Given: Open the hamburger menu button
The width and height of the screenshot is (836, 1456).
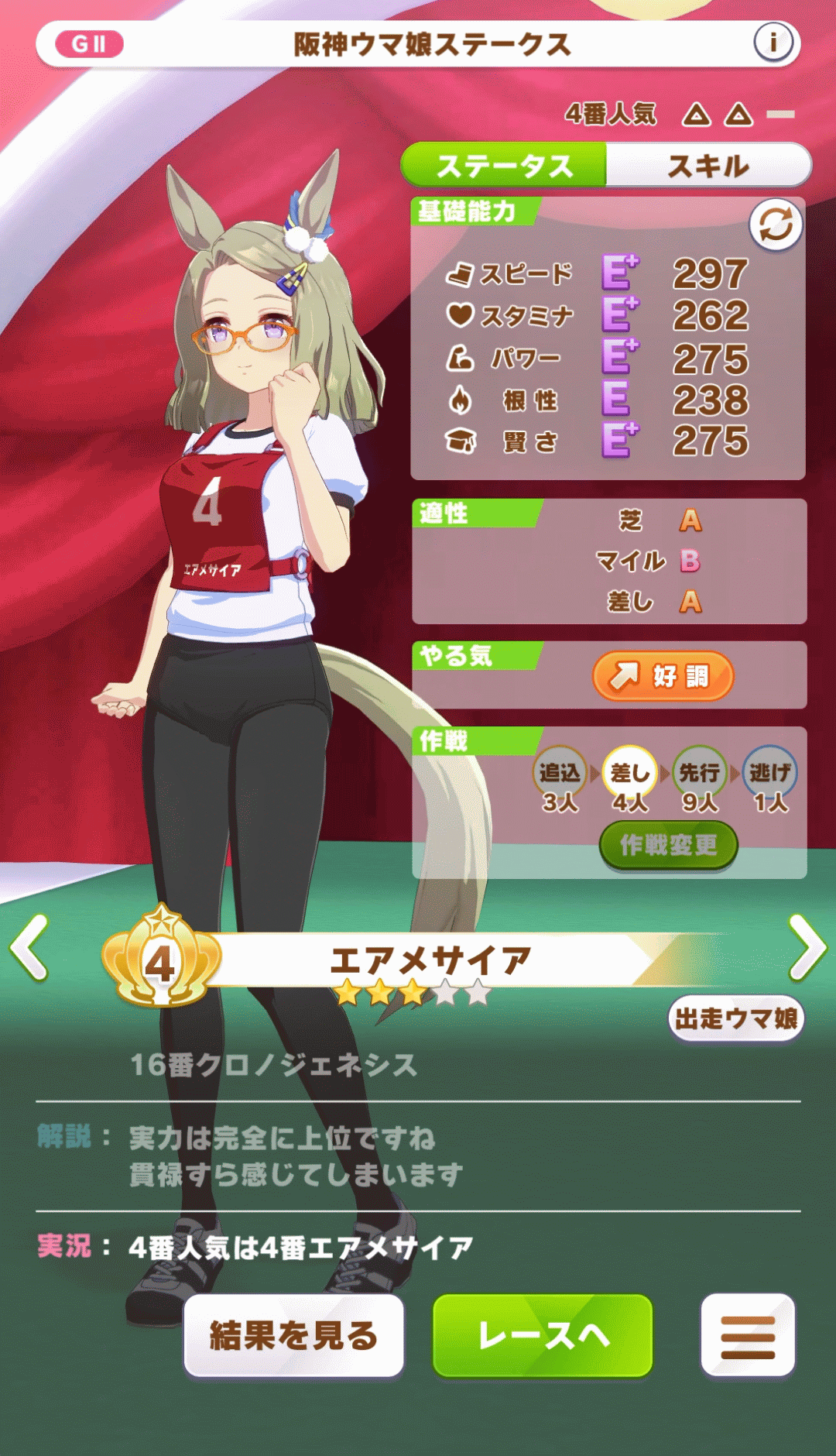Looking at the screenshot, I should (x=748, y=1336).
